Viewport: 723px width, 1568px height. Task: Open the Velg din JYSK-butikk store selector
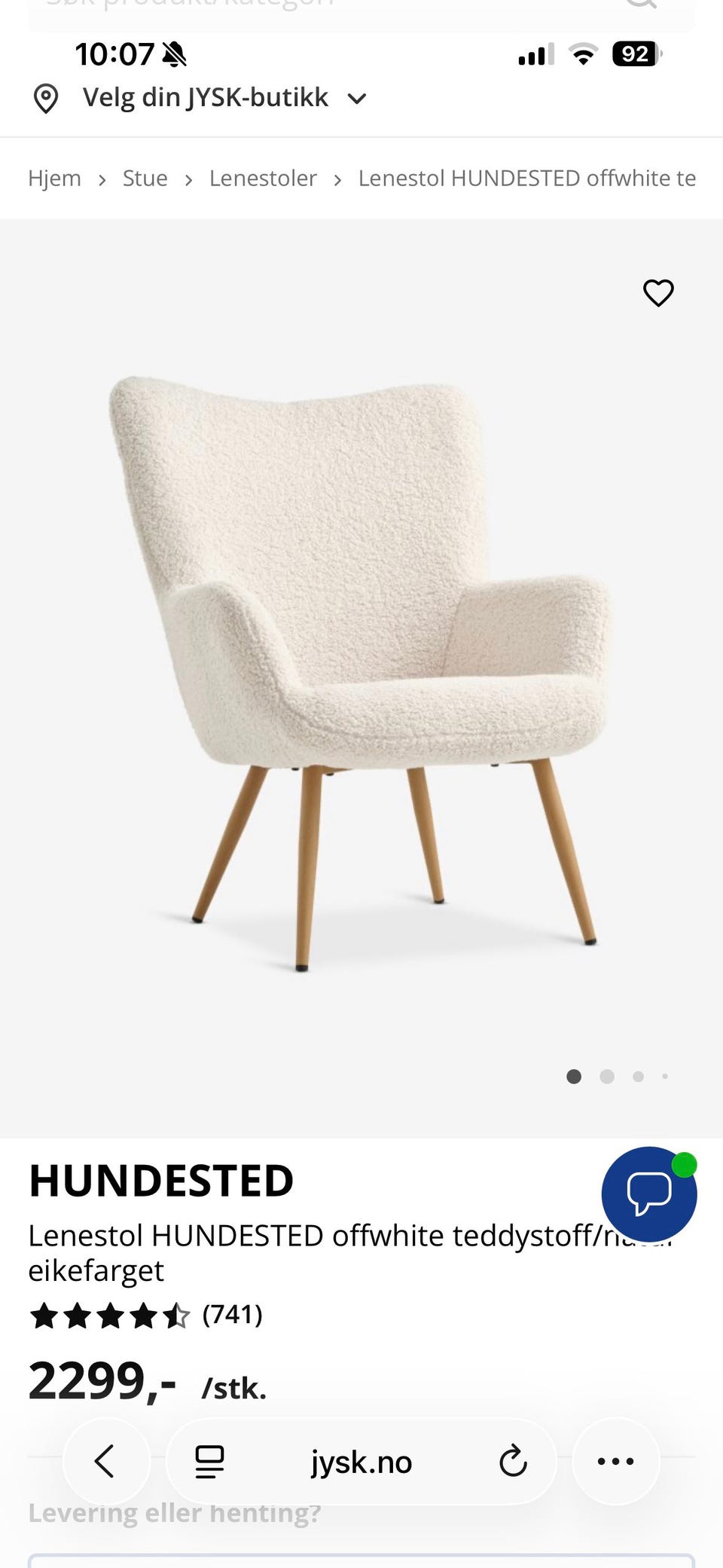coord(205,98)
